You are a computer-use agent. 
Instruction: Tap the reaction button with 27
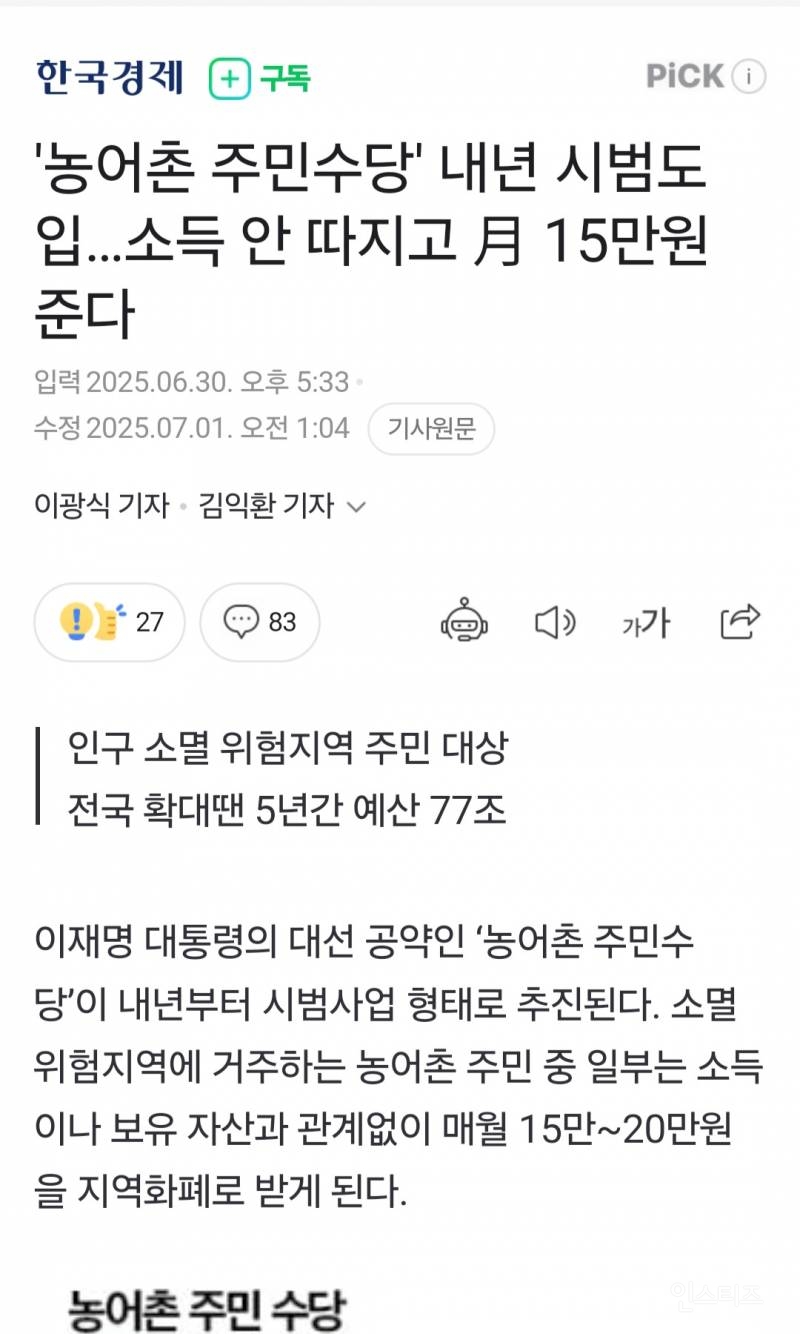109,622
